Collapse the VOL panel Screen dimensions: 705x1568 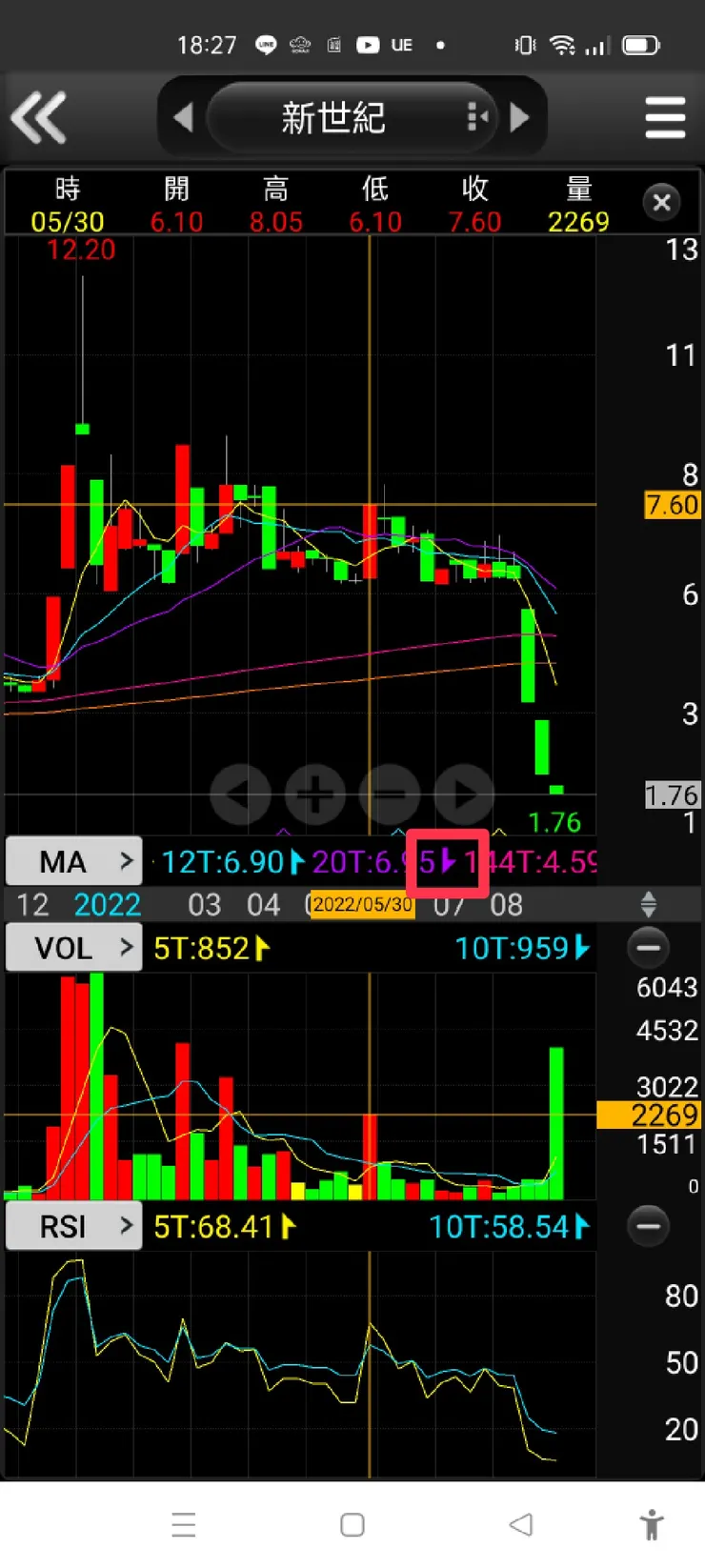click(649, 948)
